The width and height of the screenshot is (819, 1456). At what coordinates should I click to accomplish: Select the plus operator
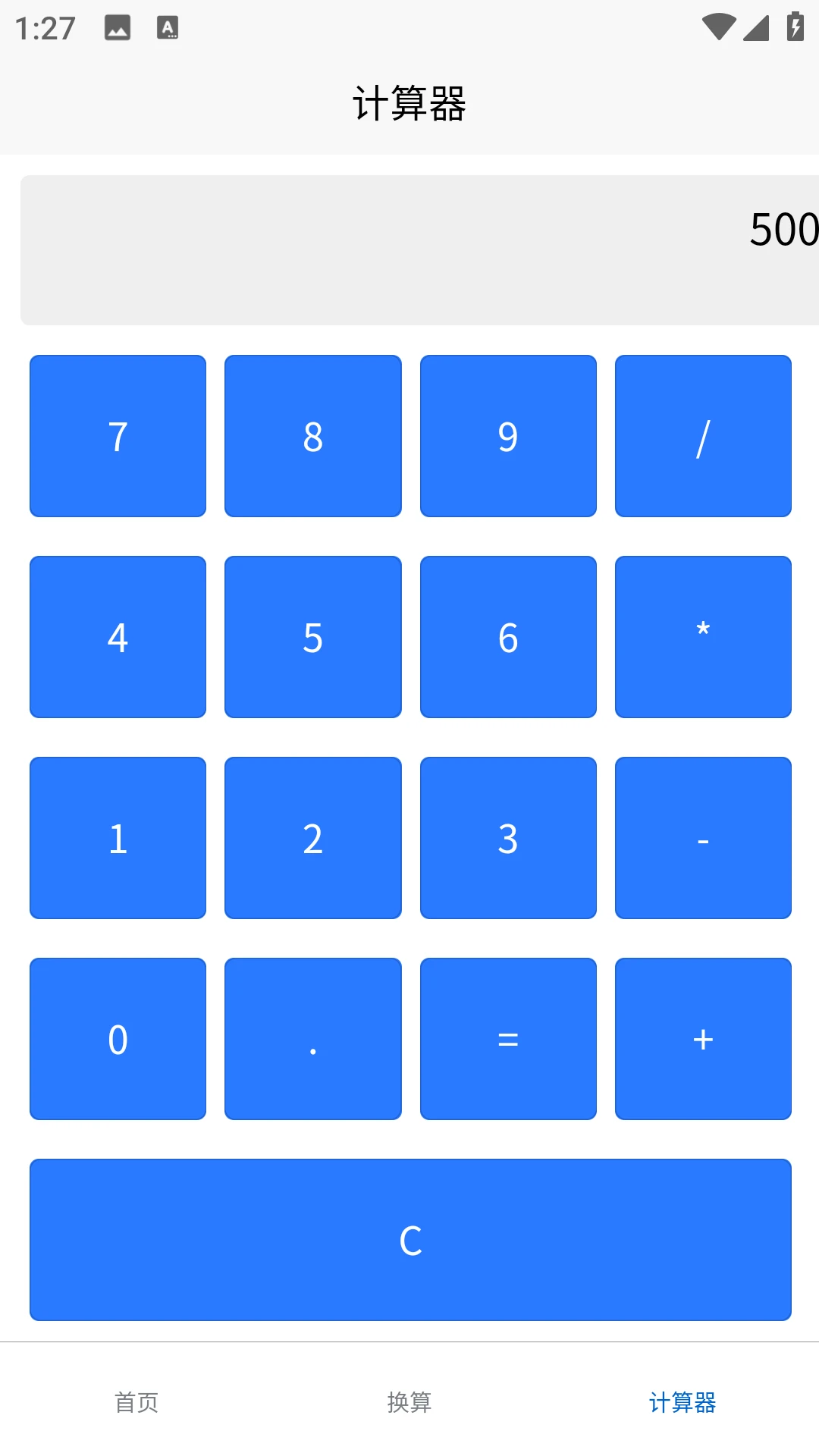pos(703,1039)
